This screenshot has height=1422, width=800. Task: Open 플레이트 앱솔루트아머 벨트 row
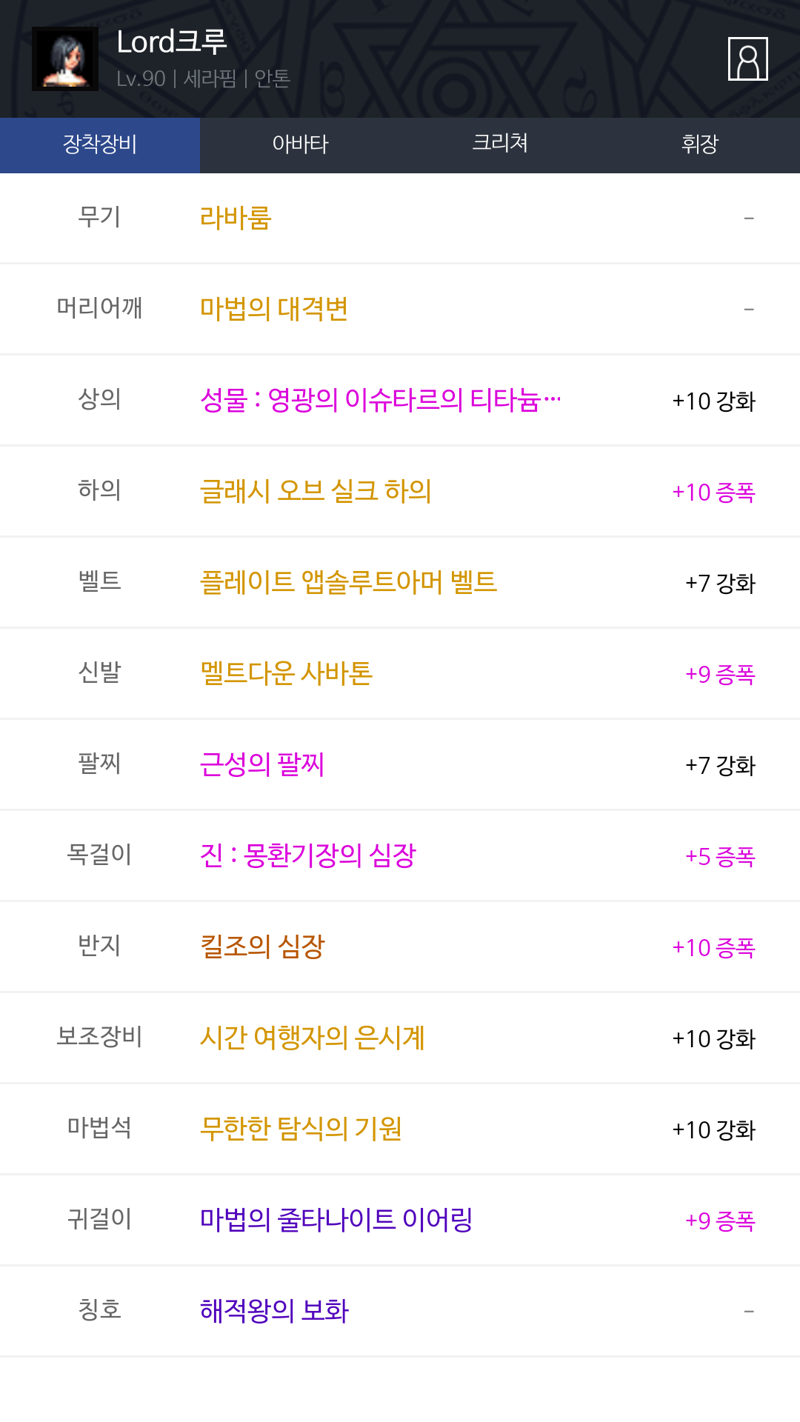pos(348,582)
